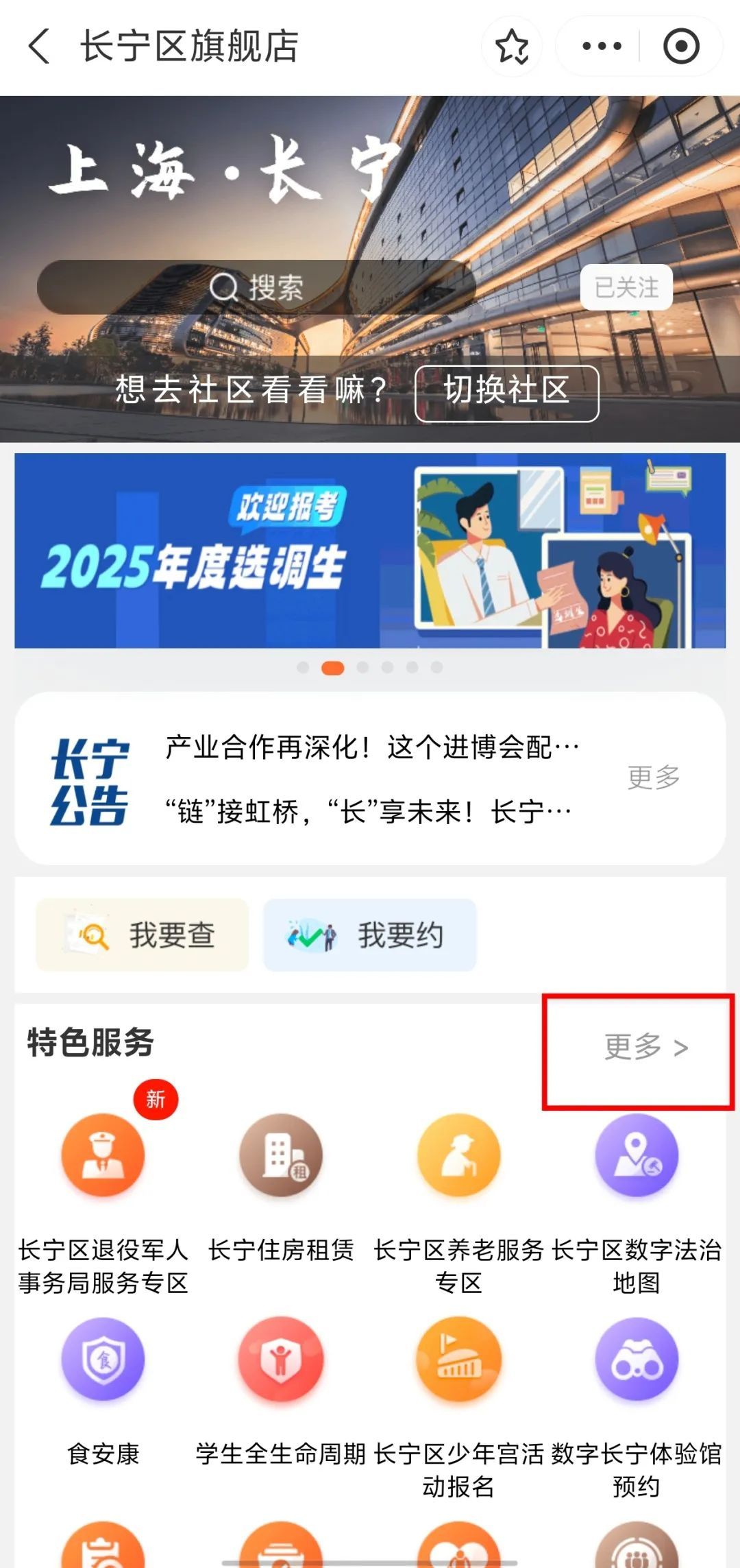
Task: Open 长宁区退役军人事务局服务专区
Action: pos(103,1156)
